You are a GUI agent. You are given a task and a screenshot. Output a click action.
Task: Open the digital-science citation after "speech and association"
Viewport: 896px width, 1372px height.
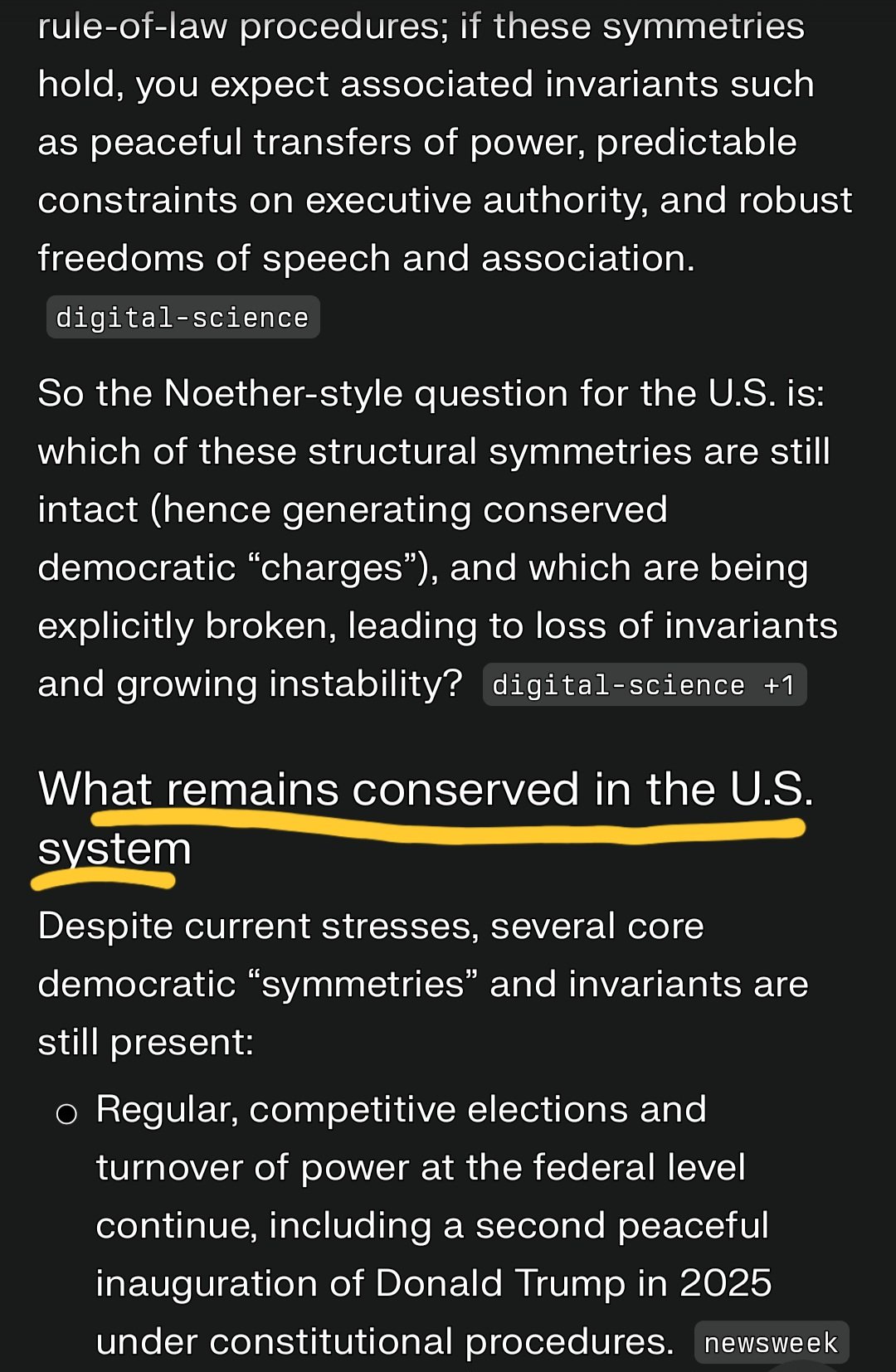(183, 318)
